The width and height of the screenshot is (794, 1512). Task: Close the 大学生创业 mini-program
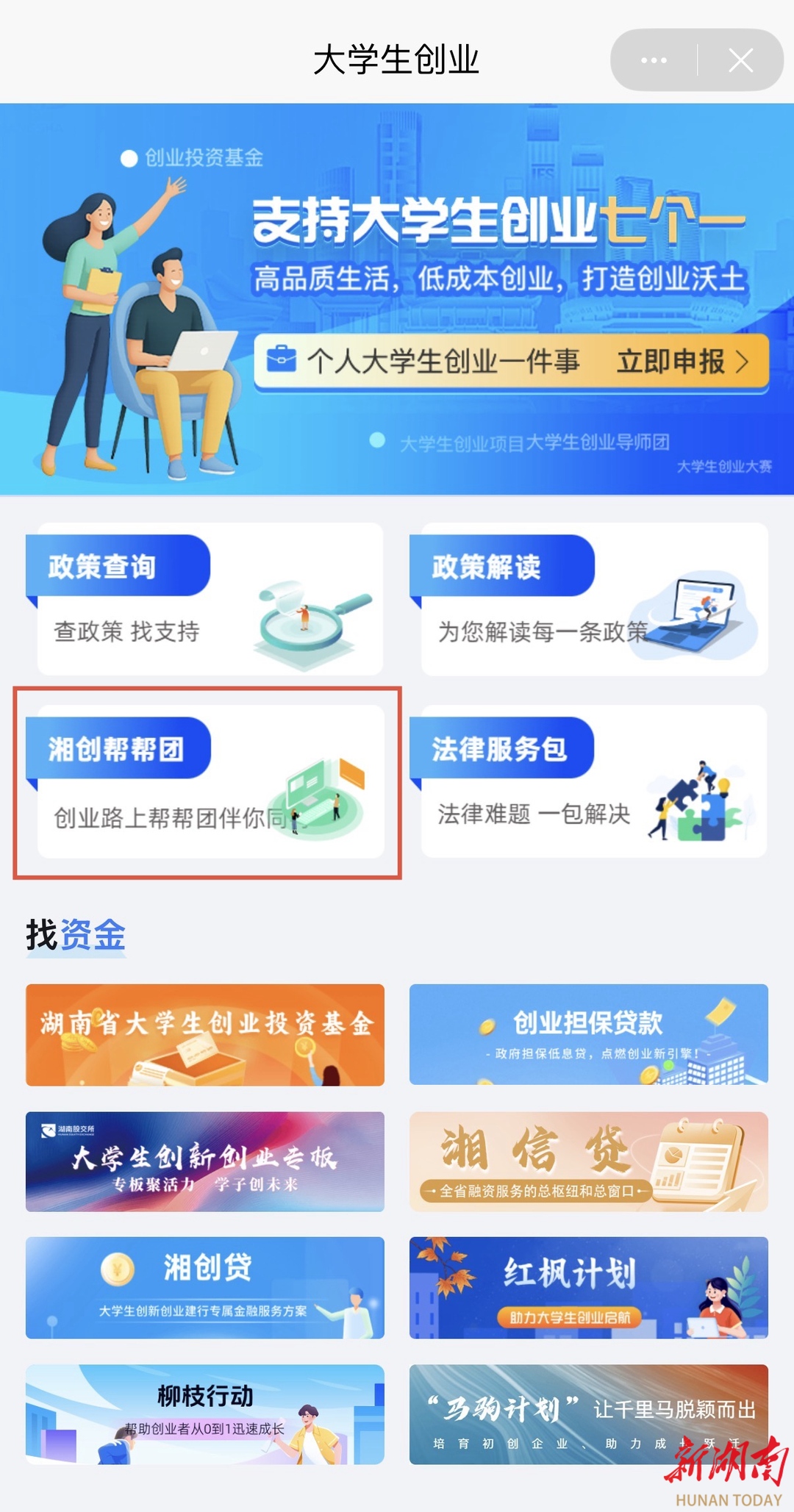pyautogui.click(x=740, y=60)
